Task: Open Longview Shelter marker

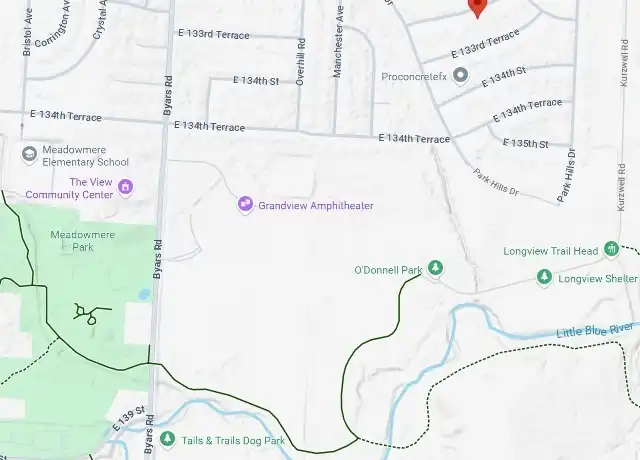Action: click(544, 277)
